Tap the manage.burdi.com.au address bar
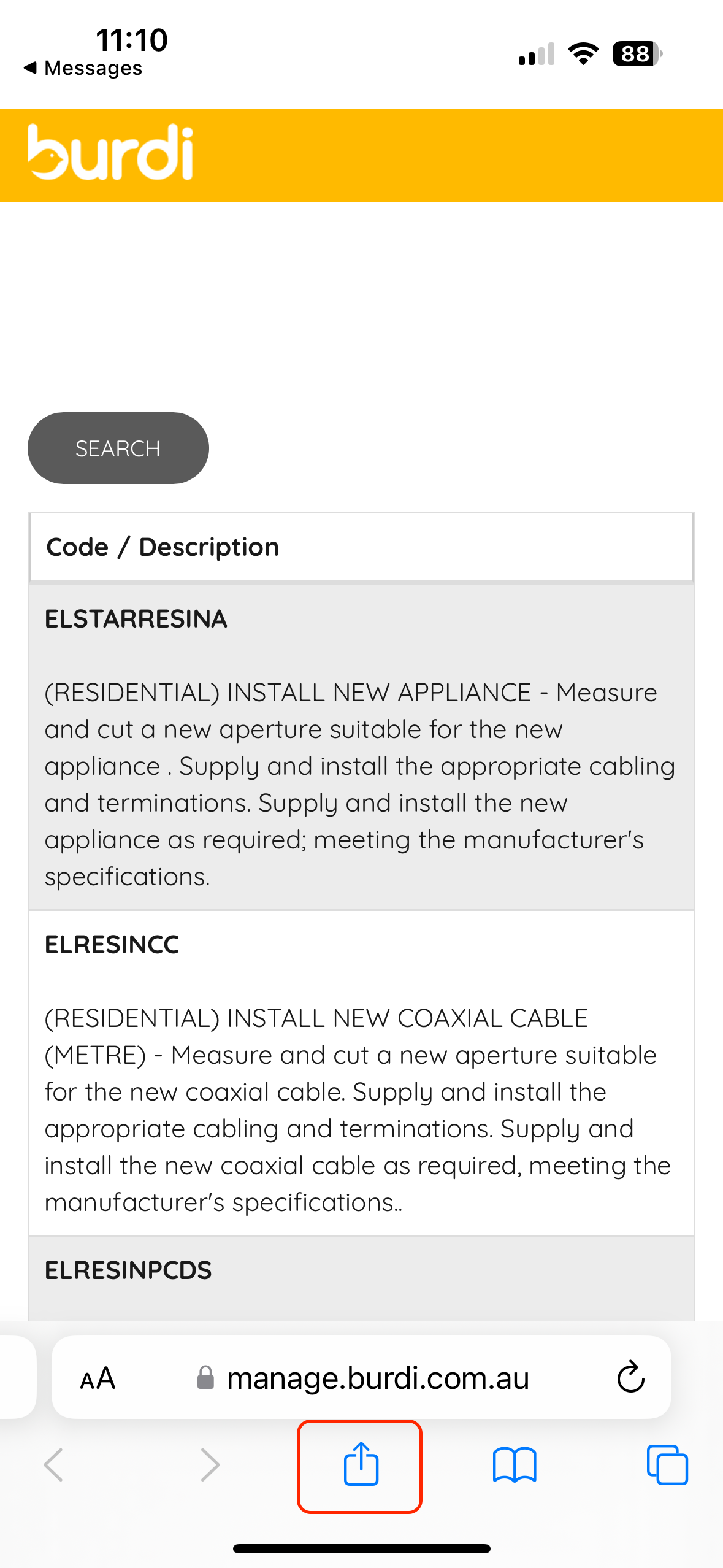 coord(361,1378)
